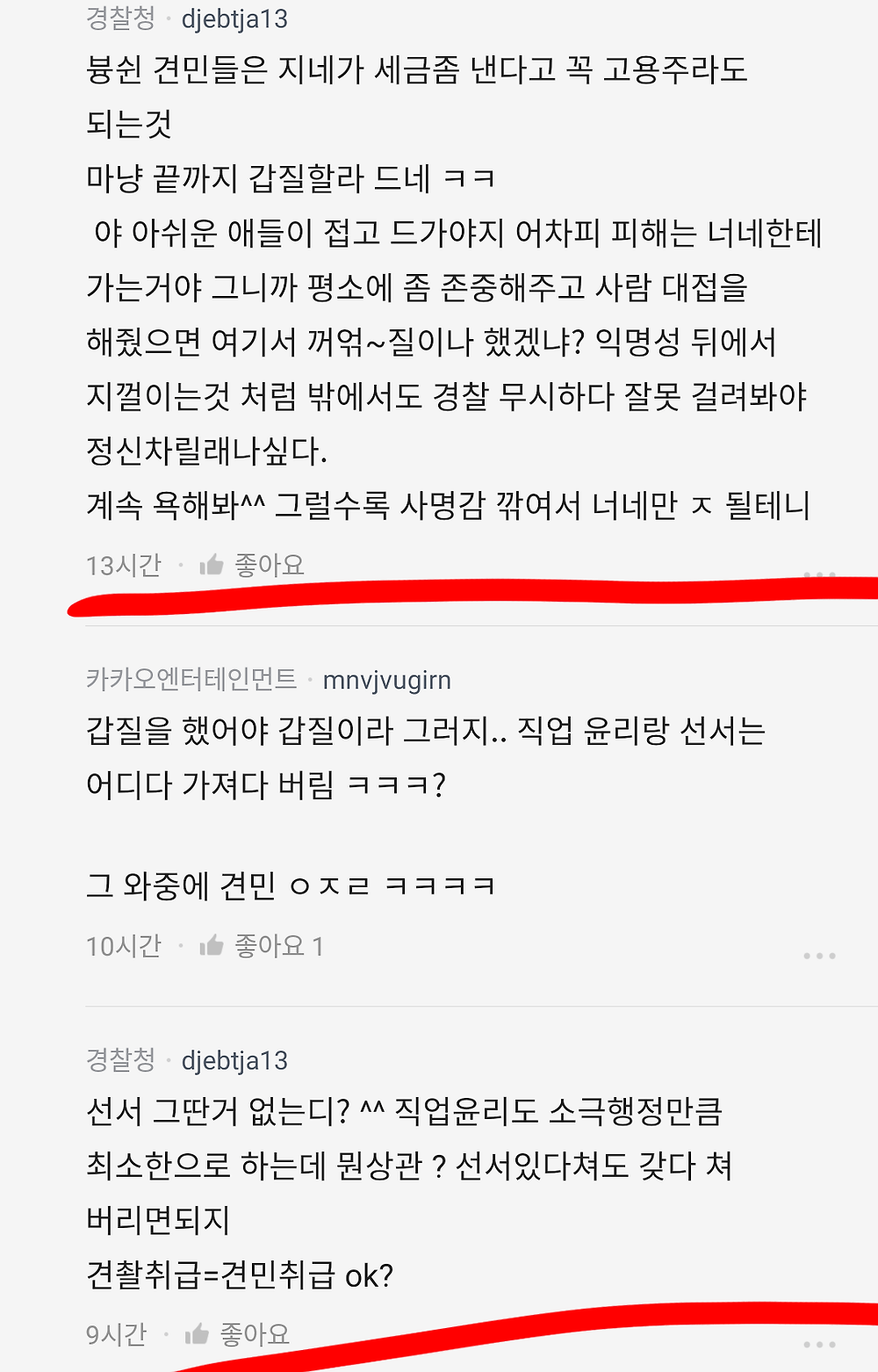
Task: Open the three-dot menu on the 13시간 comment
Action: coord(819,574)
